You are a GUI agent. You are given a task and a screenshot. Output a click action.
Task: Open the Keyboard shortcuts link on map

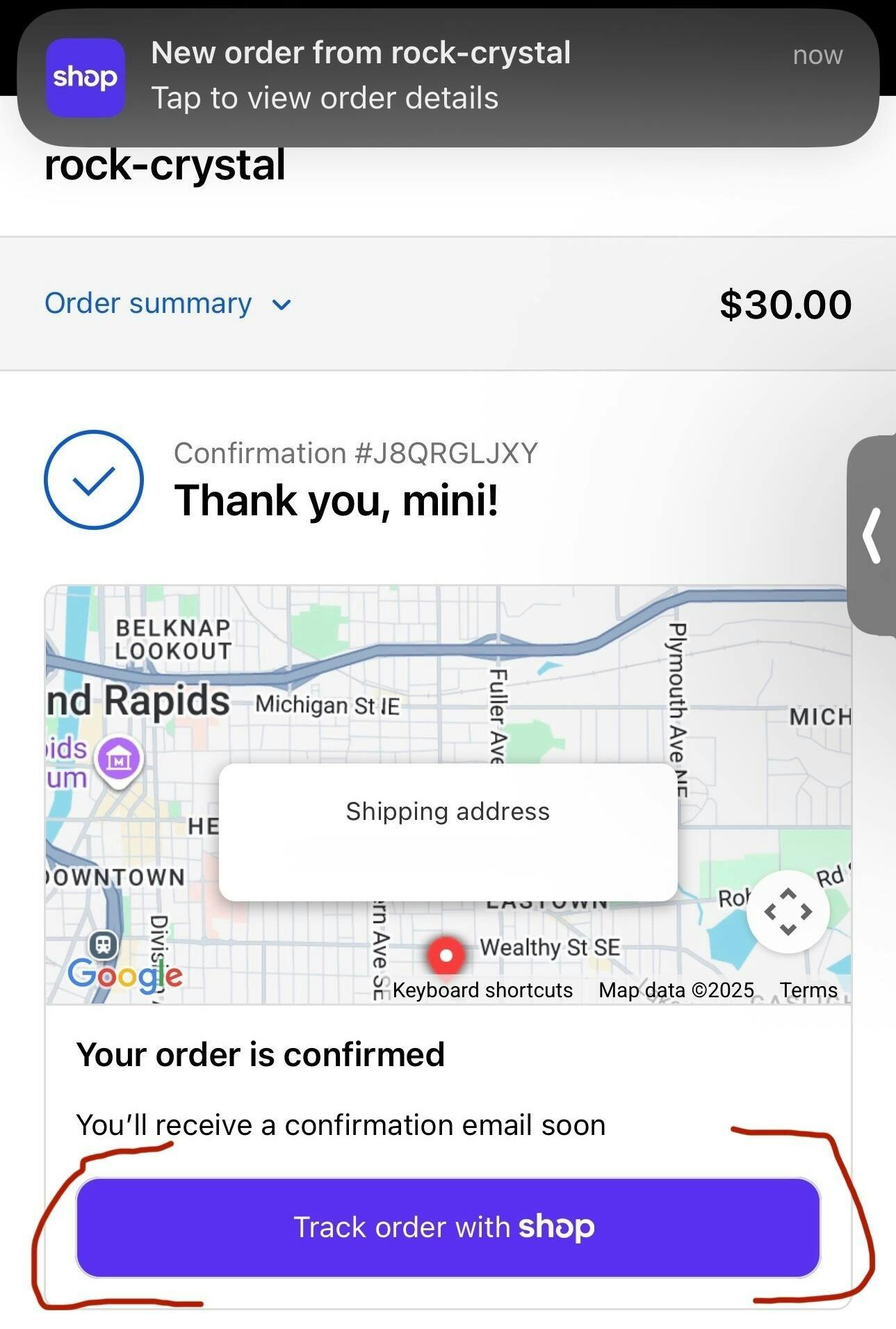pos(482,990)
